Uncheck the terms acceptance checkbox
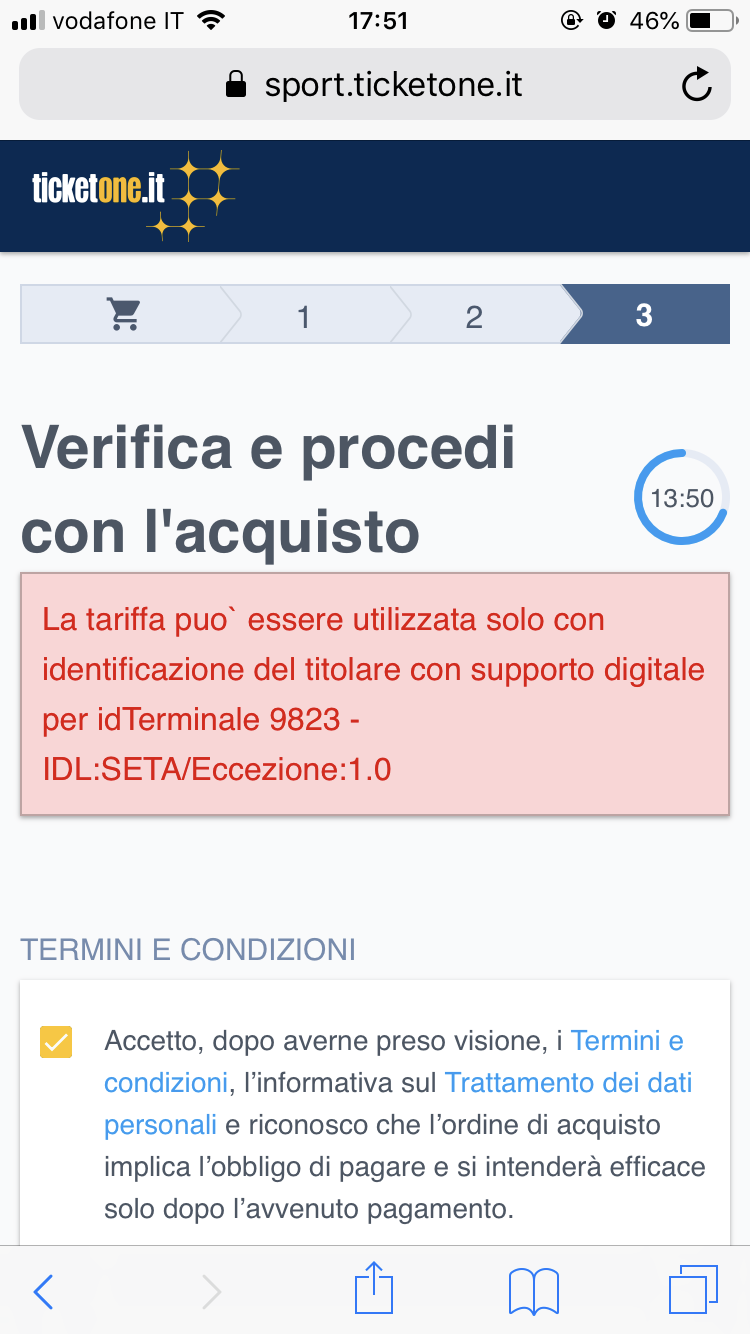 coord(55,1041)
